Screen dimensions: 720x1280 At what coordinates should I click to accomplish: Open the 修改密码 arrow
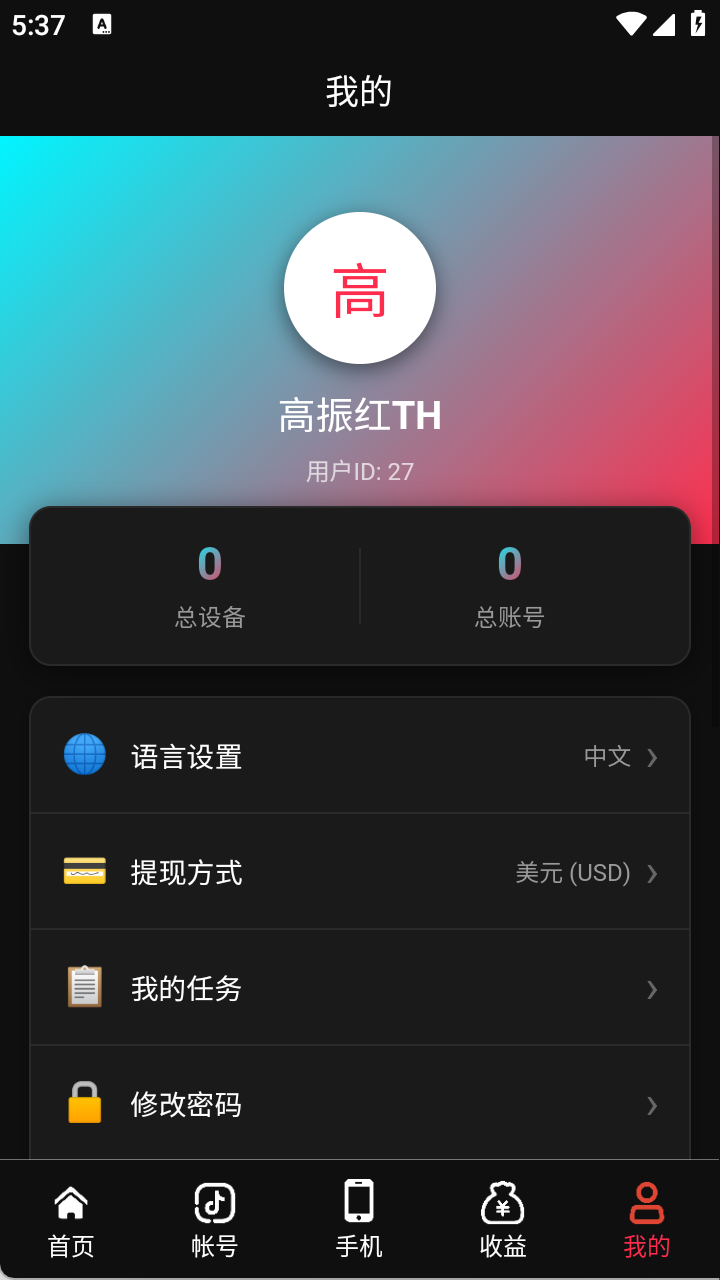pyautogui.click(x=652, y=1104)
